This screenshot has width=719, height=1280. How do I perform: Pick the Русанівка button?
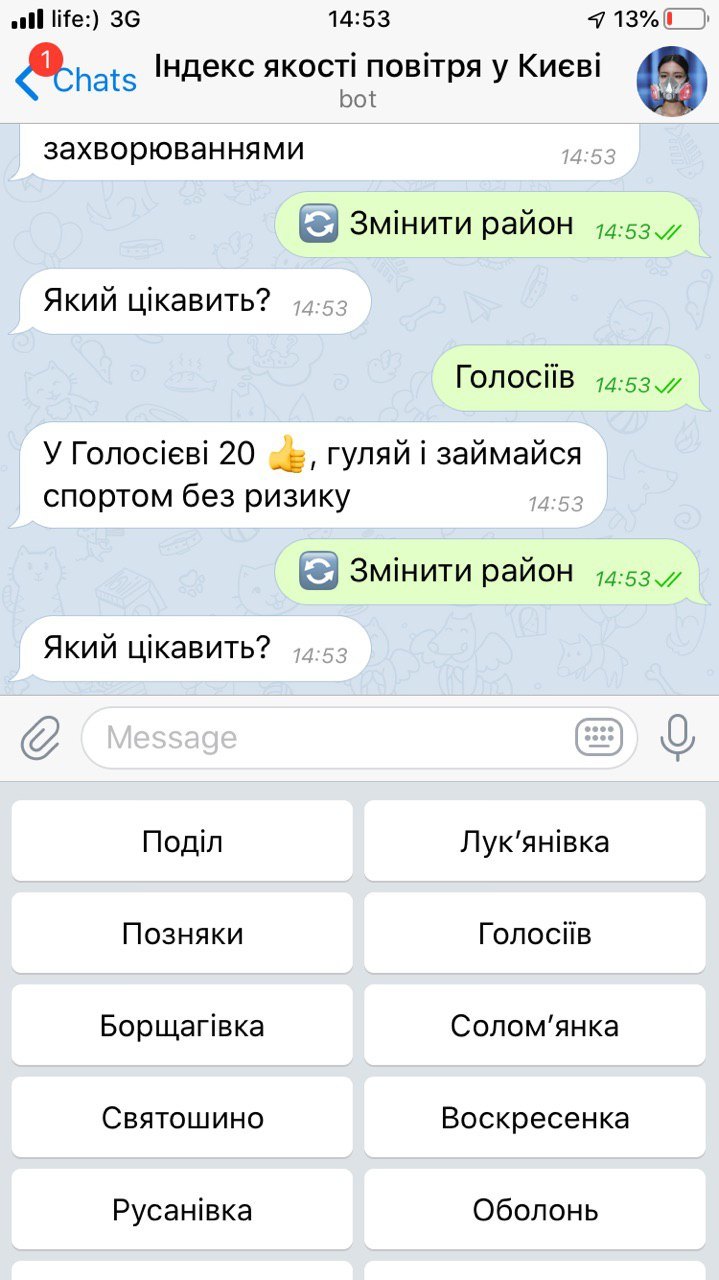[182, 1210]
